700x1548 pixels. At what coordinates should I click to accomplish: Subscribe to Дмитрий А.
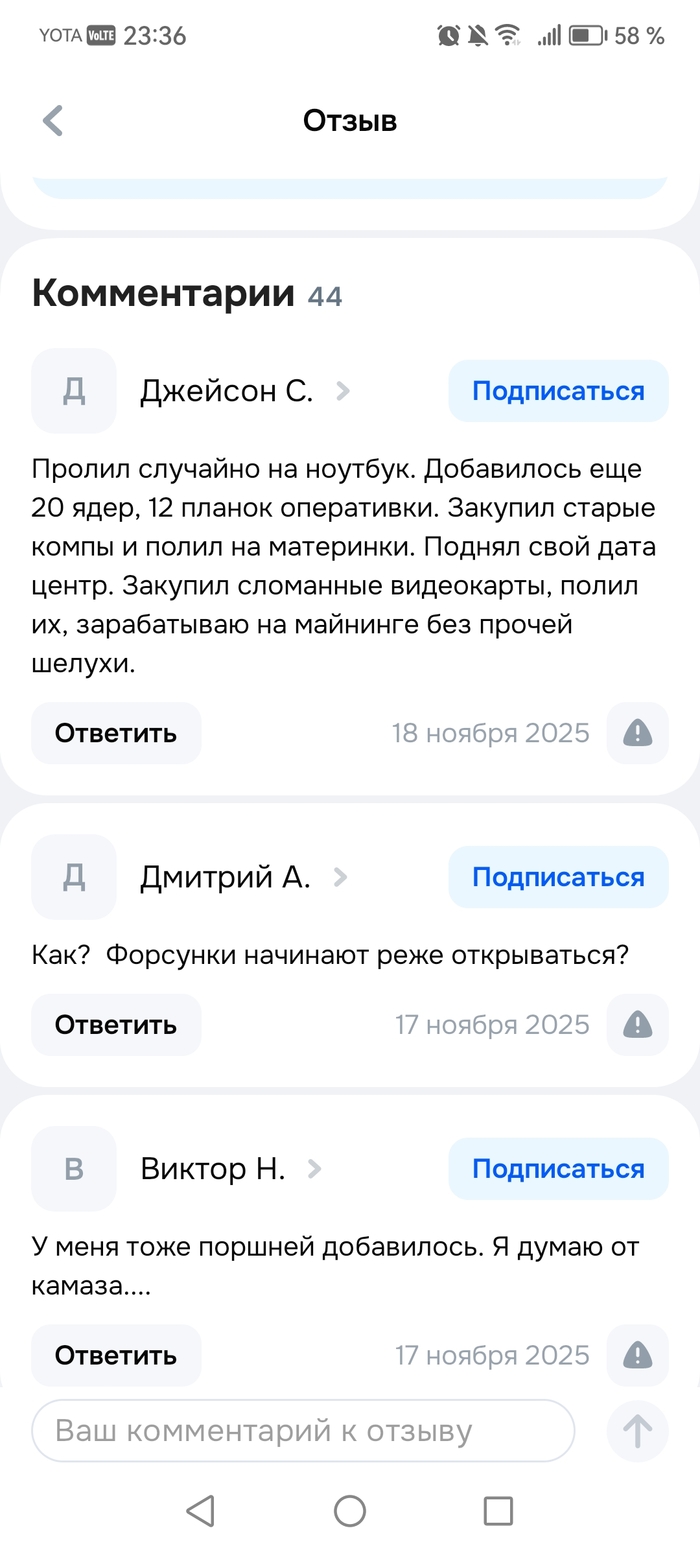[x=558, y=877]
